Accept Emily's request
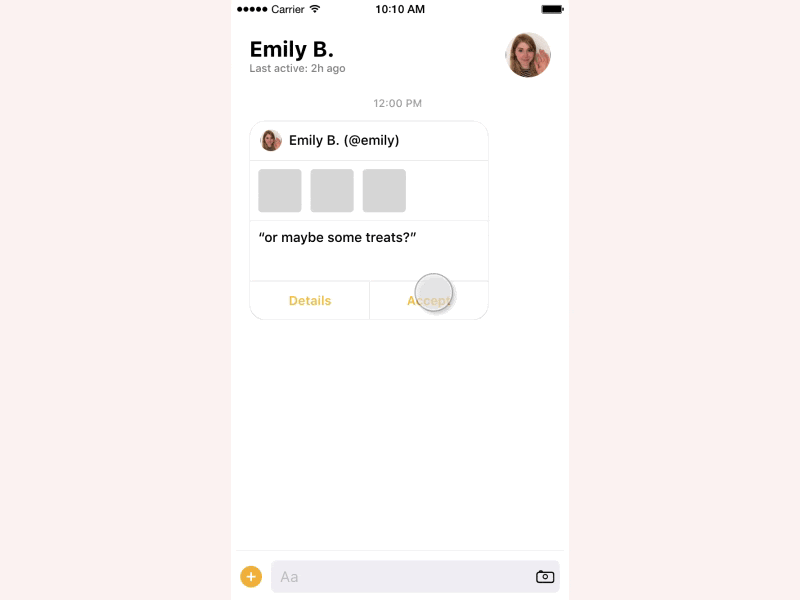 point(428,300)
